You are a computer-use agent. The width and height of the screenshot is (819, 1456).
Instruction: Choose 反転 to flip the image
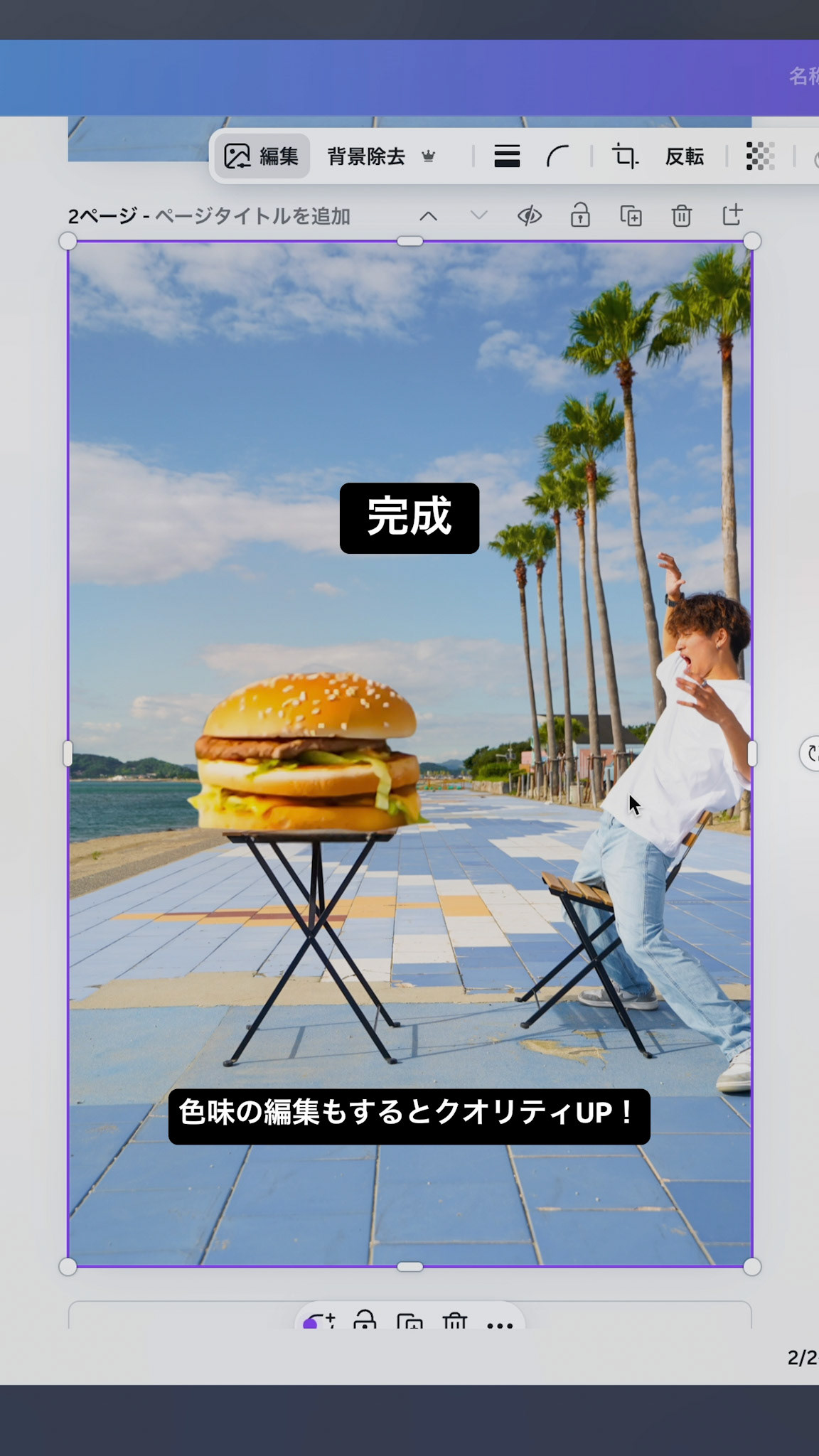(x=684, y=156)
